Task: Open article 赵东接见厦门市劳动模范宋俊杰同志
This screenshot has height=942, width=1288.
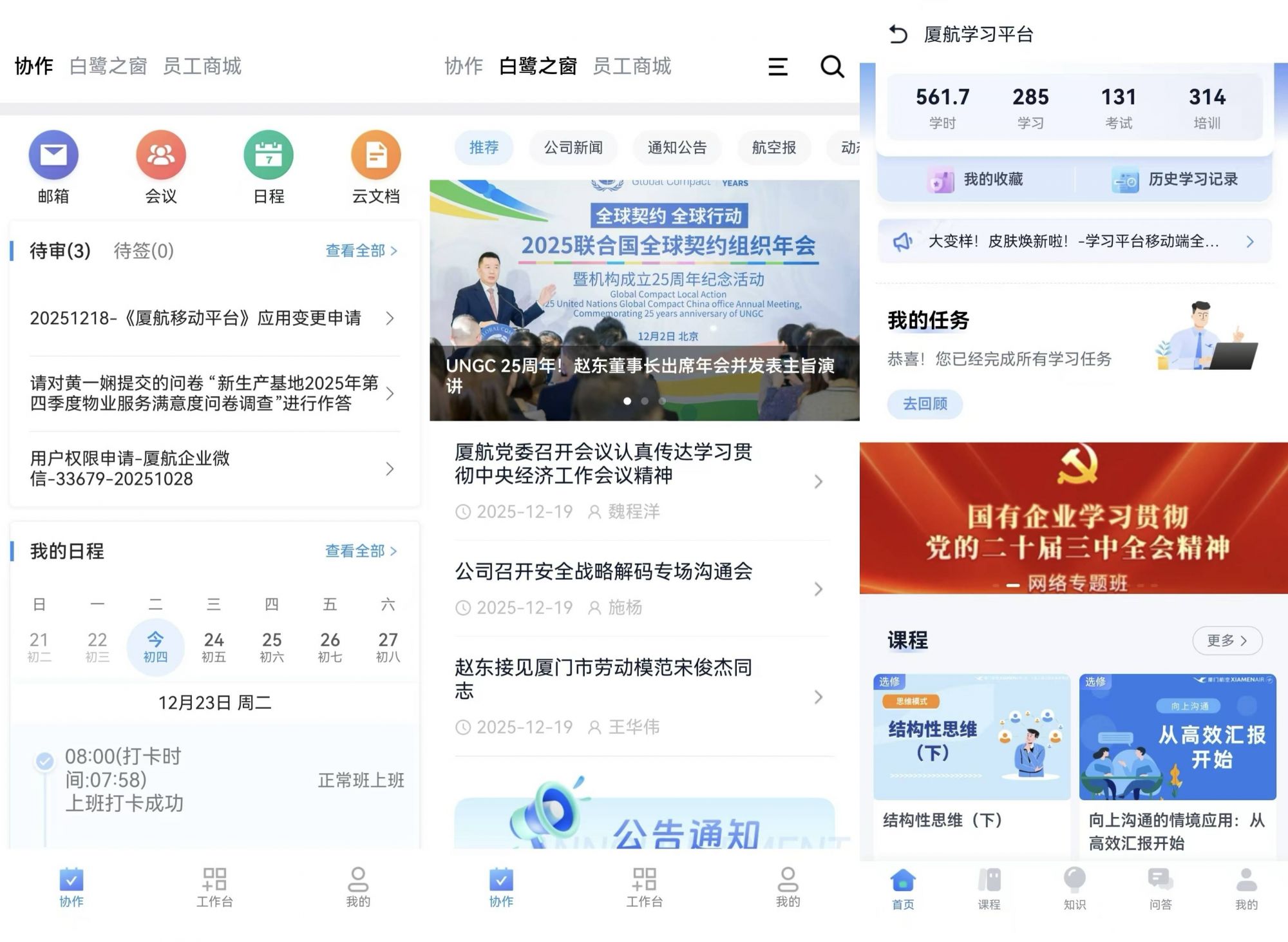Action: [638, 696]
